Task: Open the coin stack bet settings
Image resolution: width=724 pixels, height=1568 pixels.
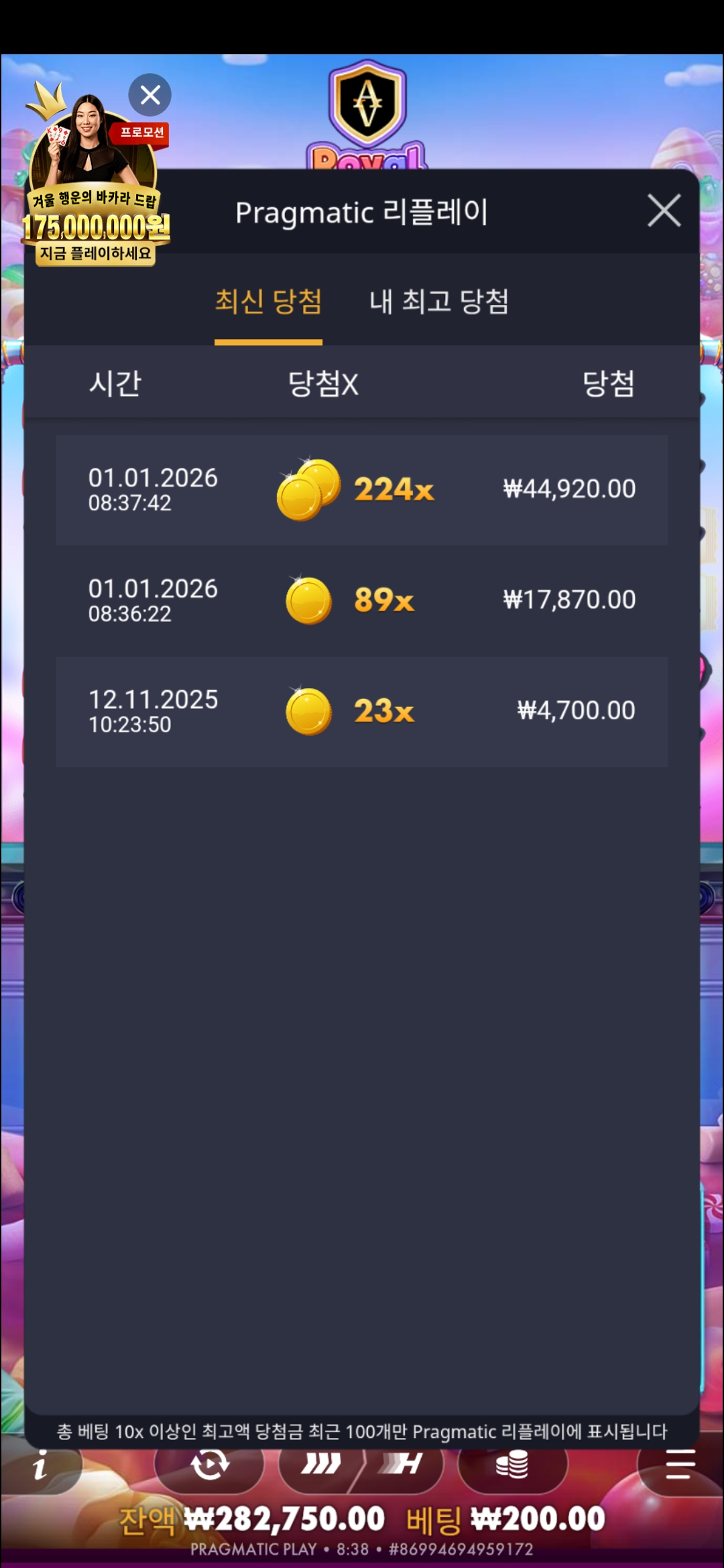Action: [512, 1465]
